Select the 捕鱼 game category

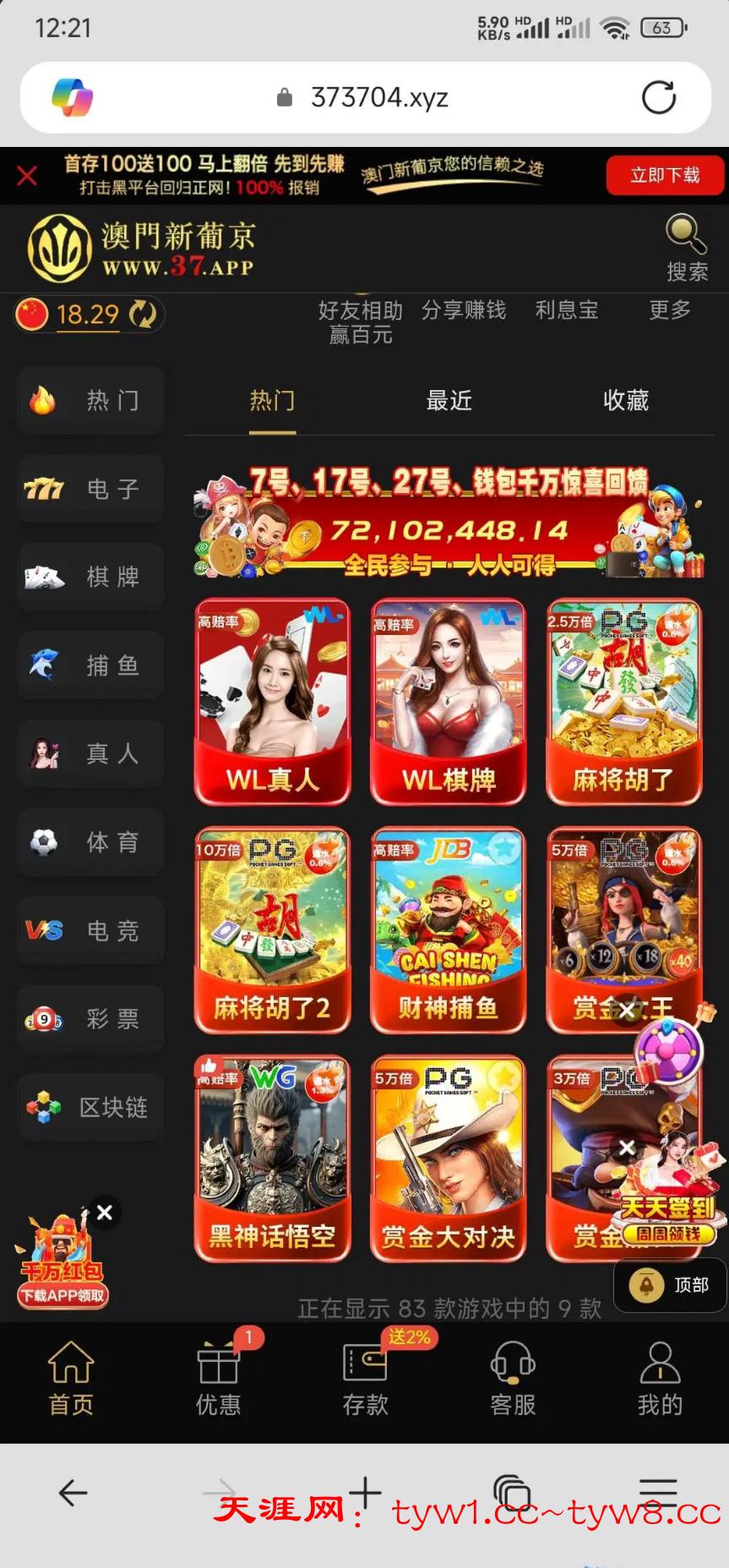click(90, 665)
